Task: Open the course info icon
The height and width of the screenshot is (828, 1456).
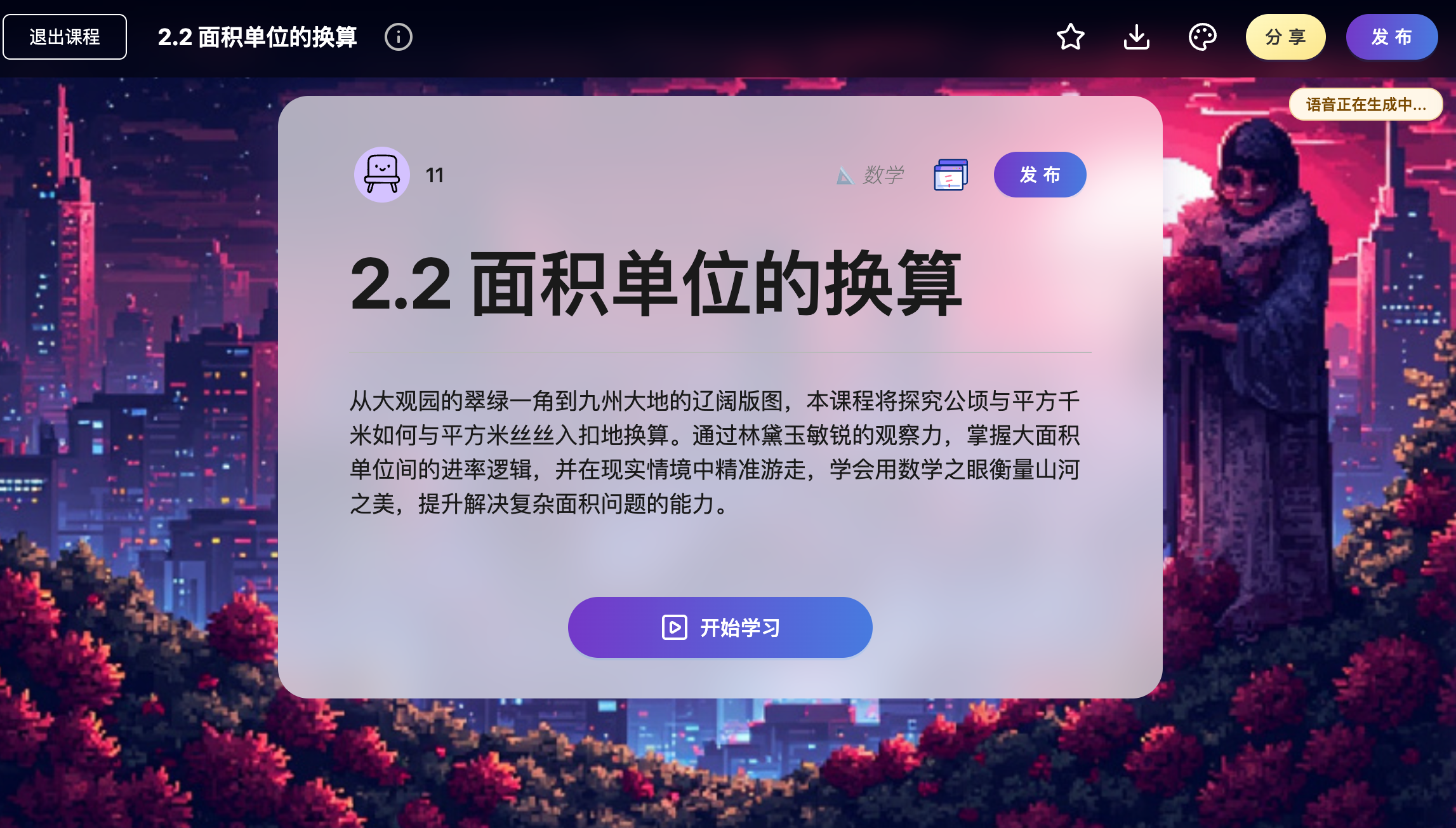Action: click(x=398, y=37)
